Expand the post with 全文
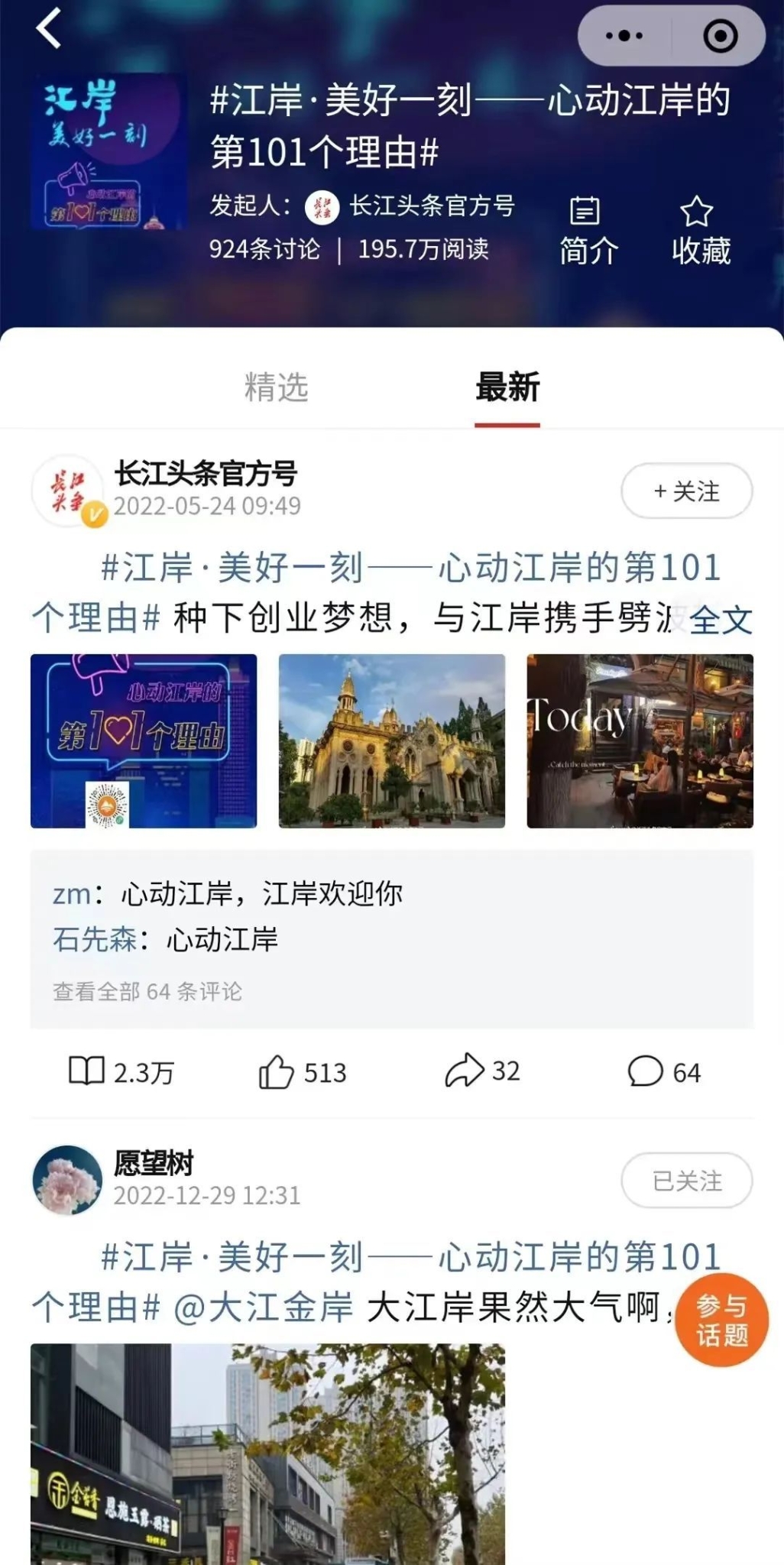 [x=721, y=620]
